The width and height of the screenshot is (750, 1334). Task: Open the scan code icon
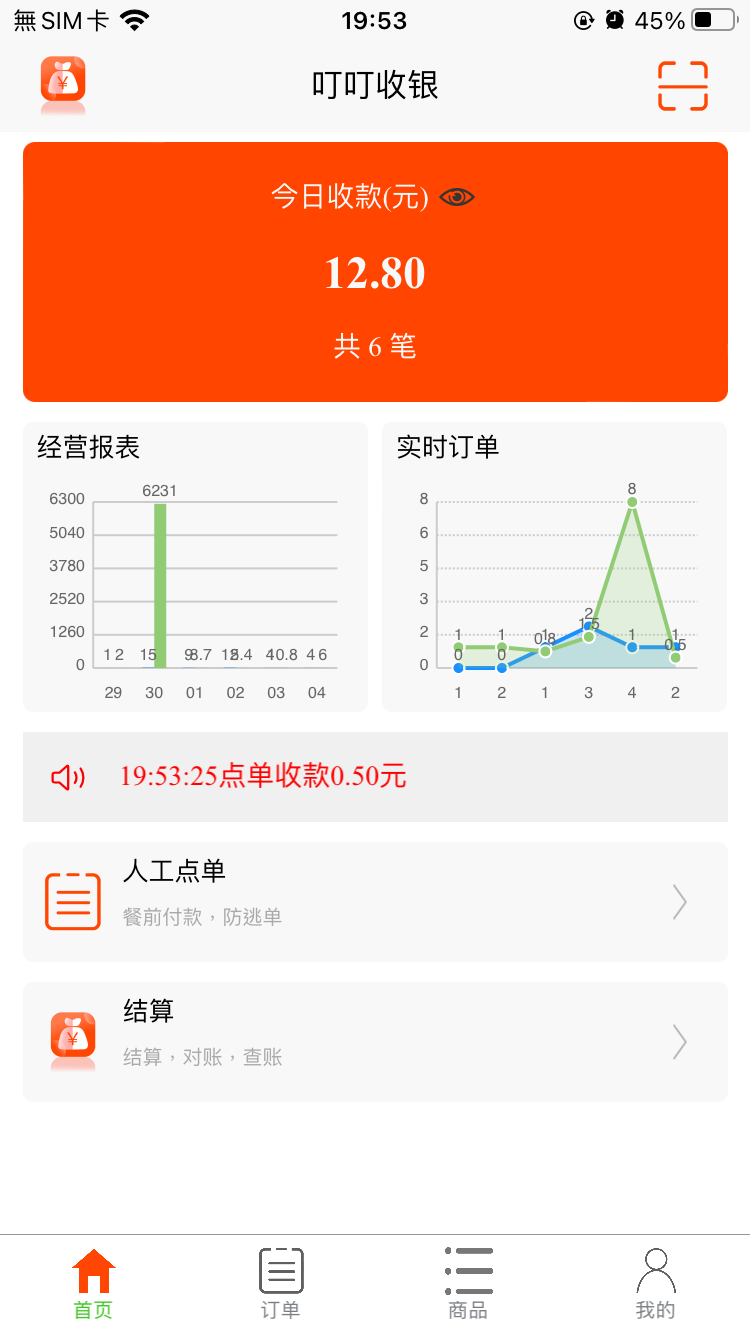coord(683,86)
